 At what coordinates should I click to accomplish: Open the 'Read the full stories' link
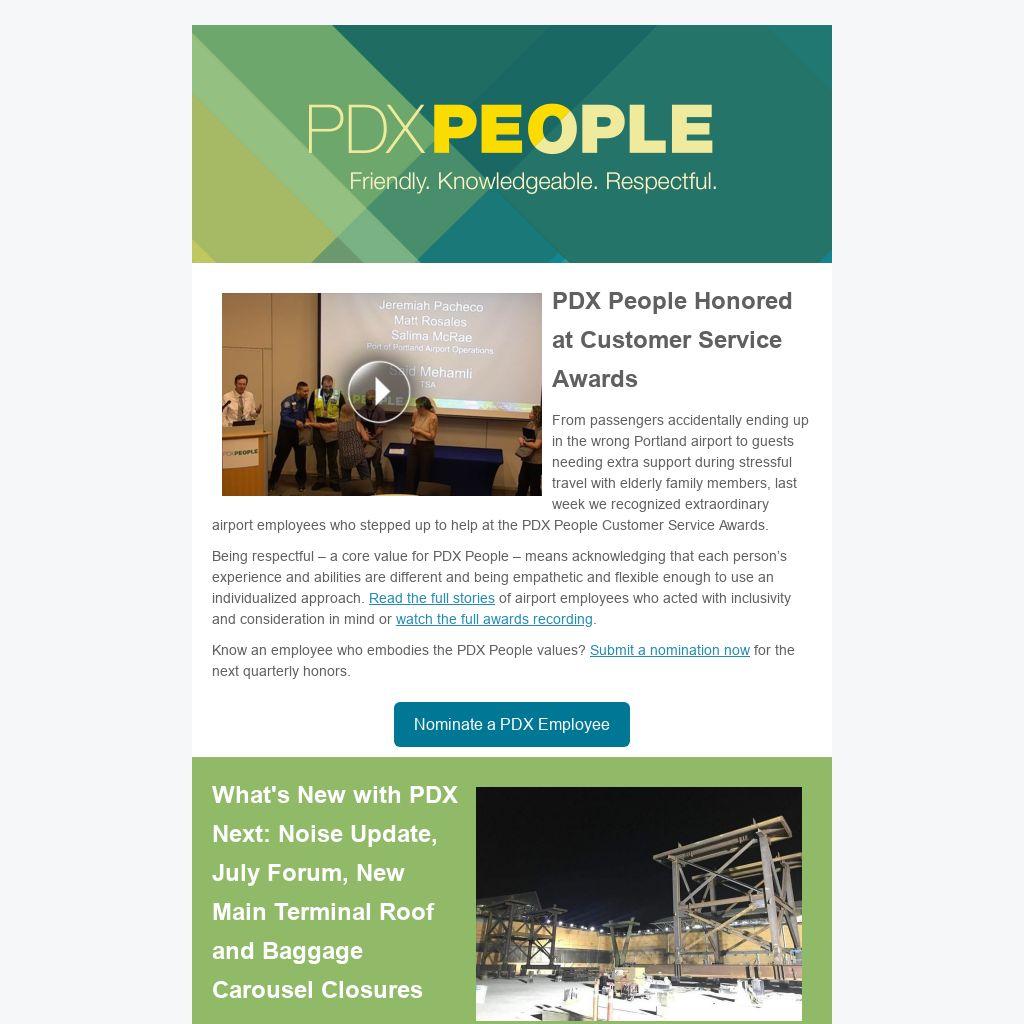tap(431, 598)
